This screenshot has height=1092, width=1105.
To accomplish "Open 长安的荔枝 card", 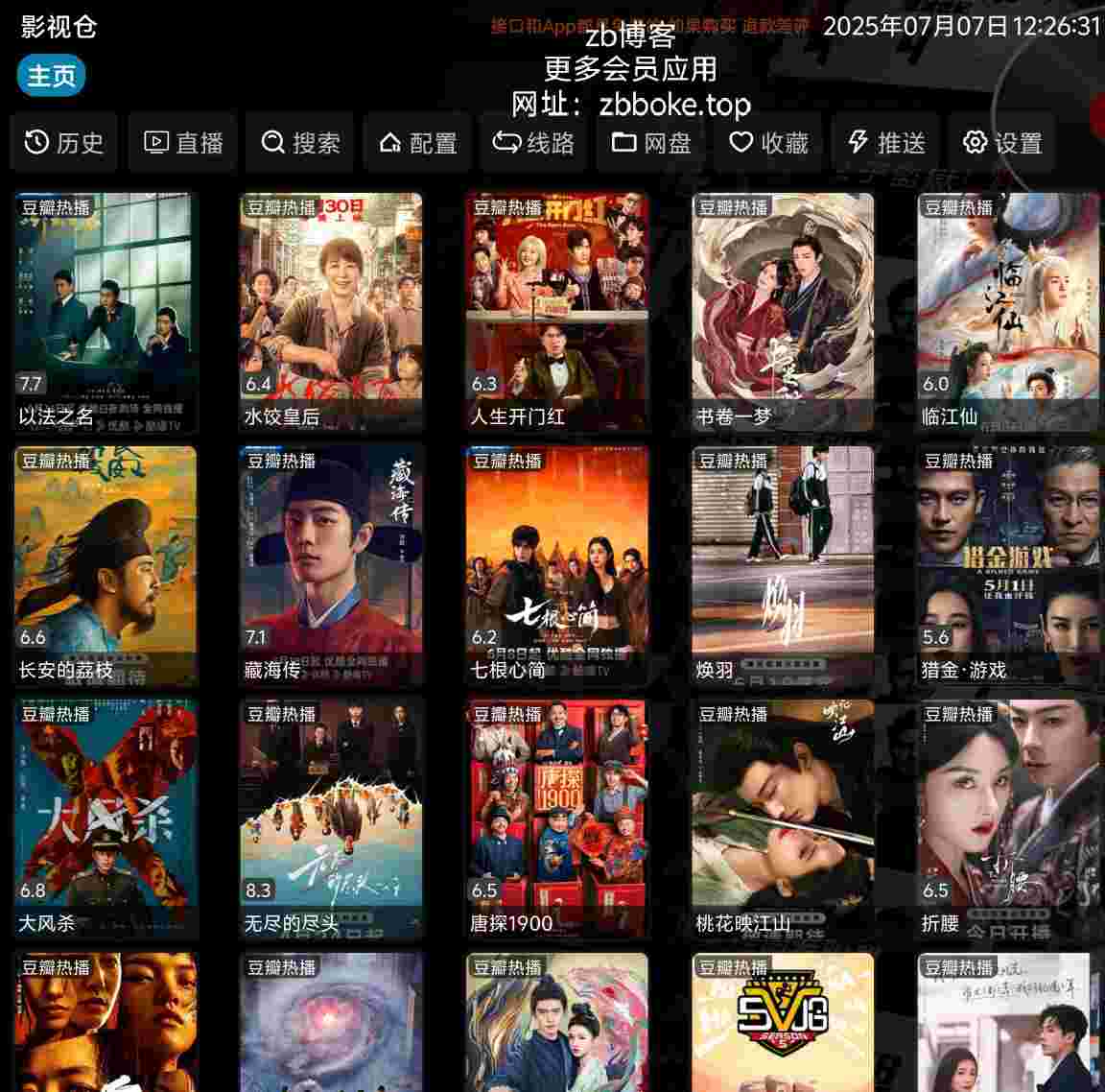I will [106, 565].
